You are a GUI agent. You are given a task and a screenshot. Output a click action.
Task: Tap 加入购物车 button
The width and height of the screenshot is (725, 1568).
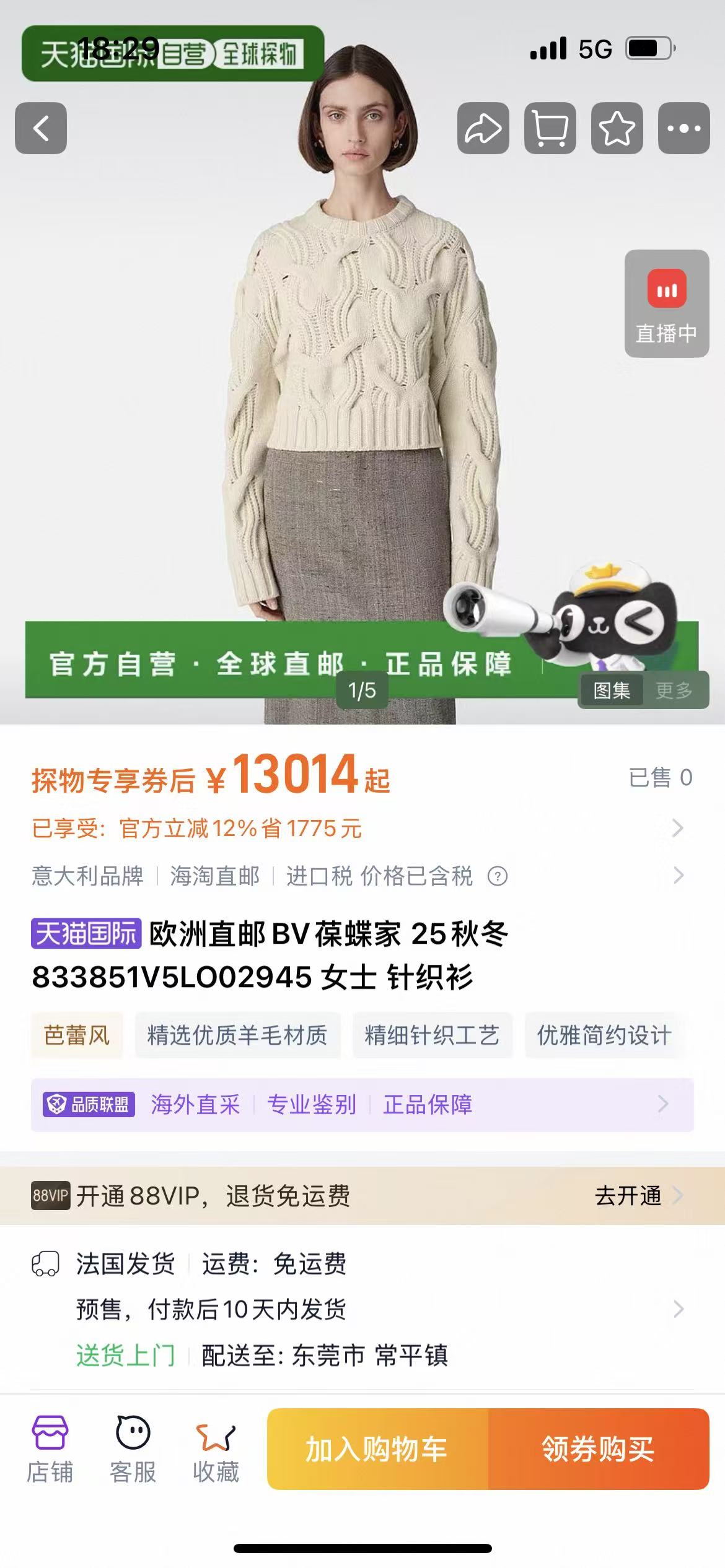click(x=377, y=1449)
